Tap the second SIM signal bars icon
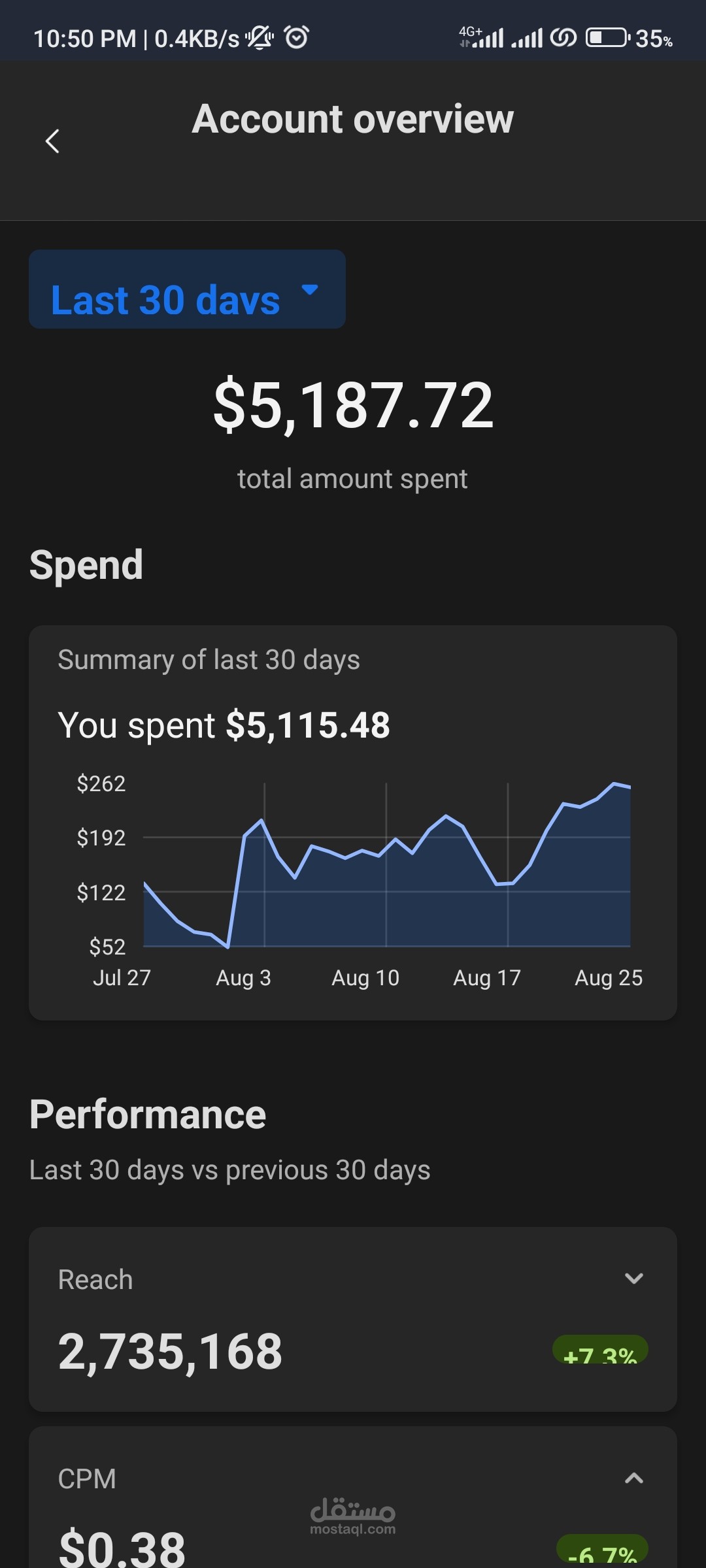Image resolution: width=706 pixels, height=1568 pixels. coord(527,38)
